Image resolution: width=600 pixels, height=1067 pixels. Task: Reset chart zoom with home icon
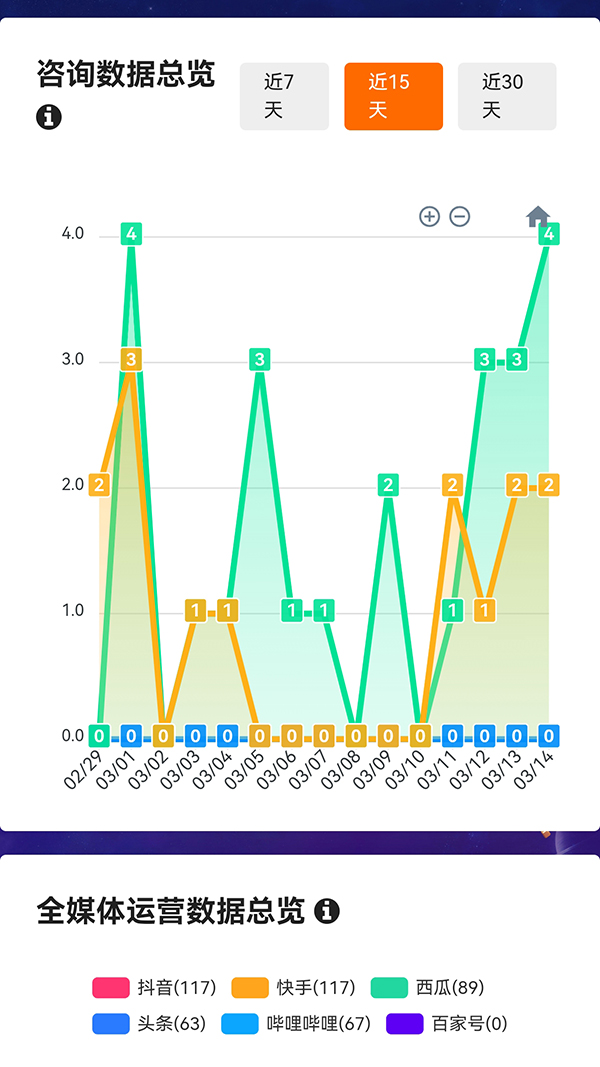pos(538,216)
